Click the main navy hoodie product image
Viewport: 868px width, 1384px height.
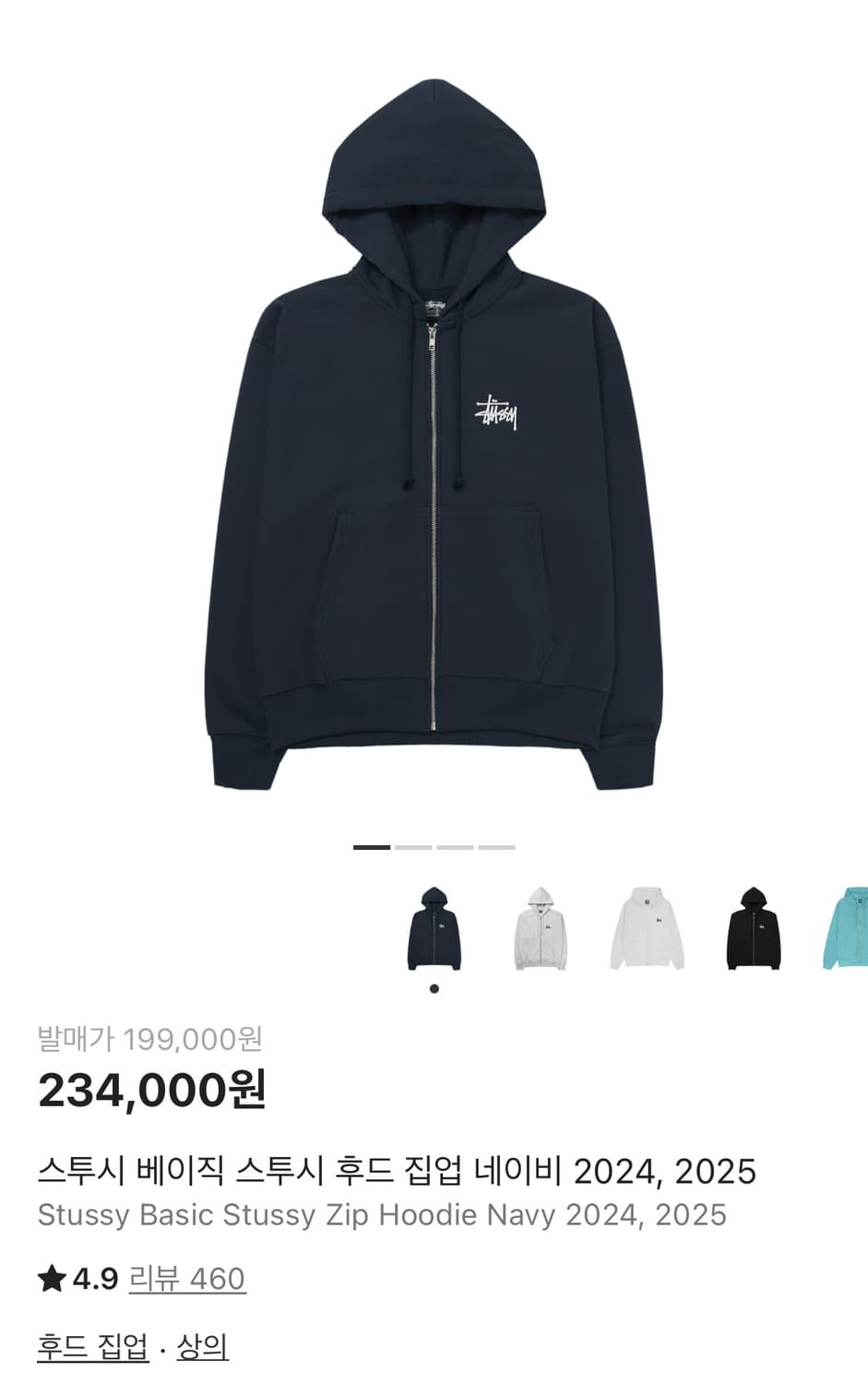434,434
